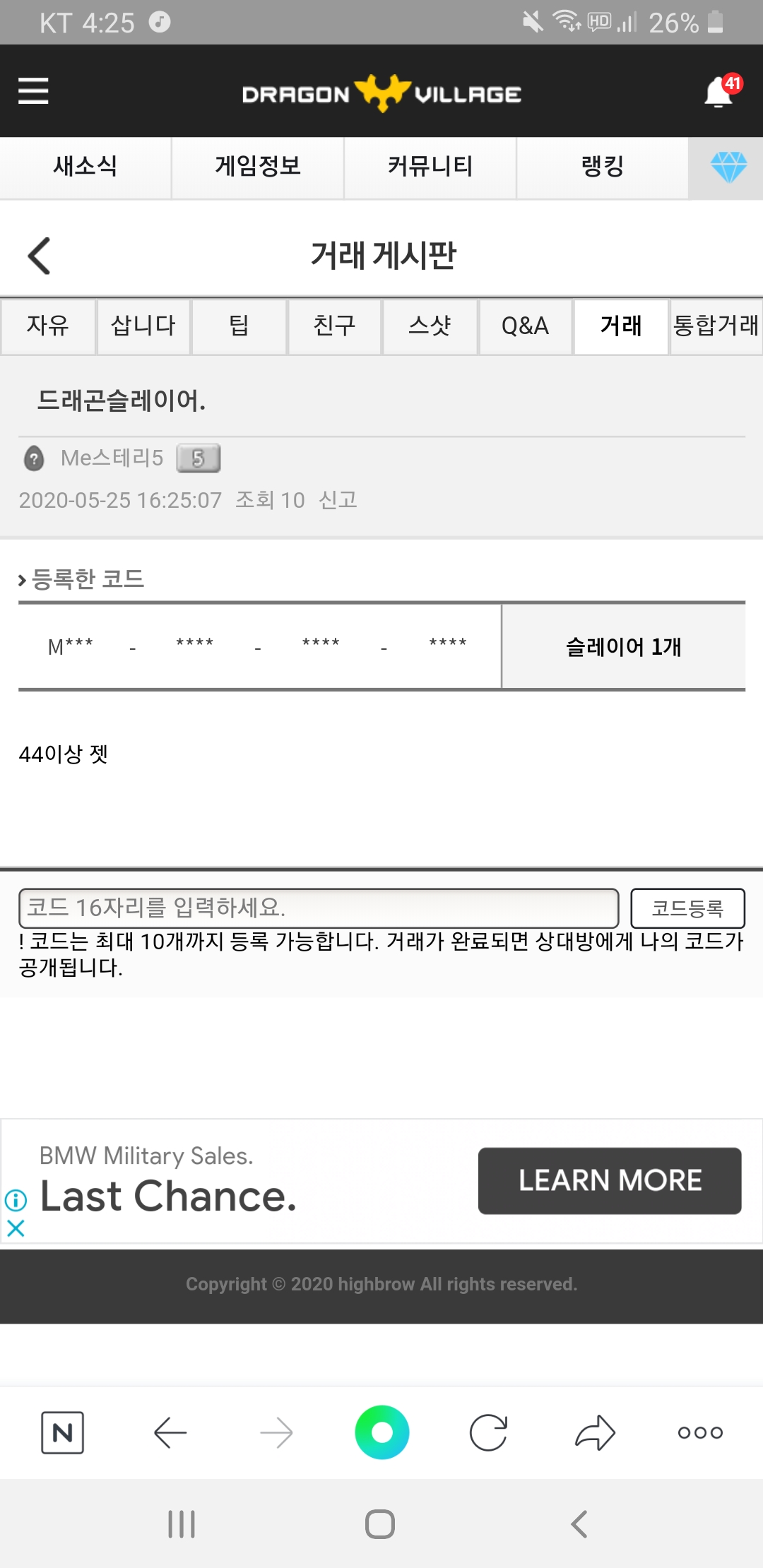Screen dimensions: 763x1568
Task: Go back from 거래 게시판
Action: 40,256
